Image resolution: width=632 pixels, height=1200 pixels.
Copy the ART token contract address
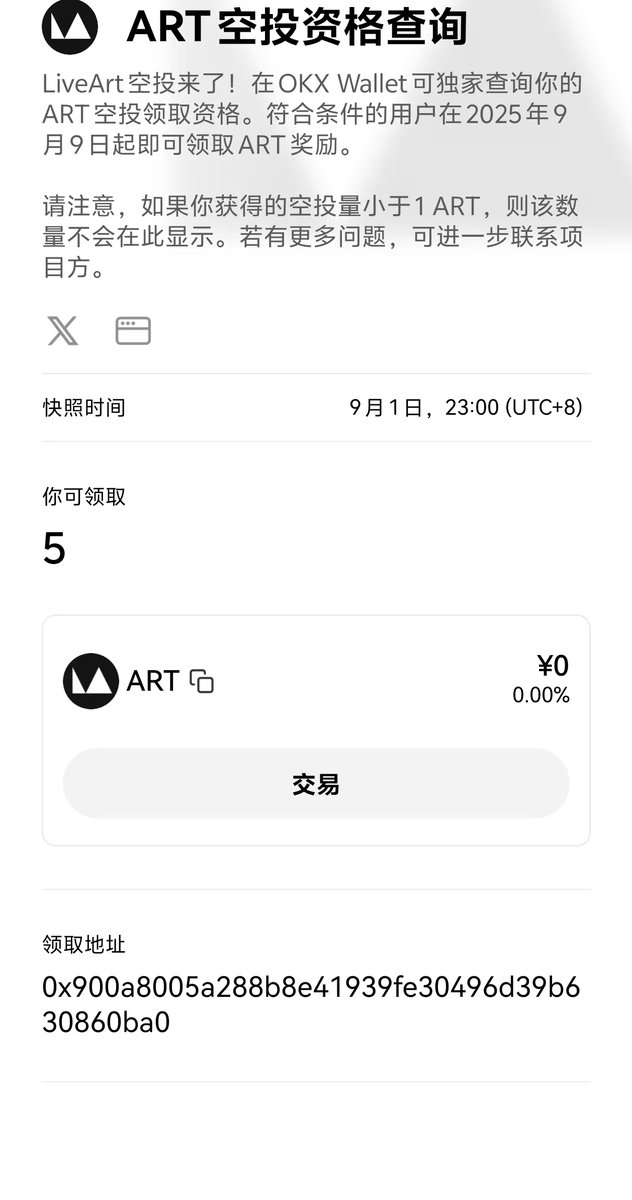[202, 682]
